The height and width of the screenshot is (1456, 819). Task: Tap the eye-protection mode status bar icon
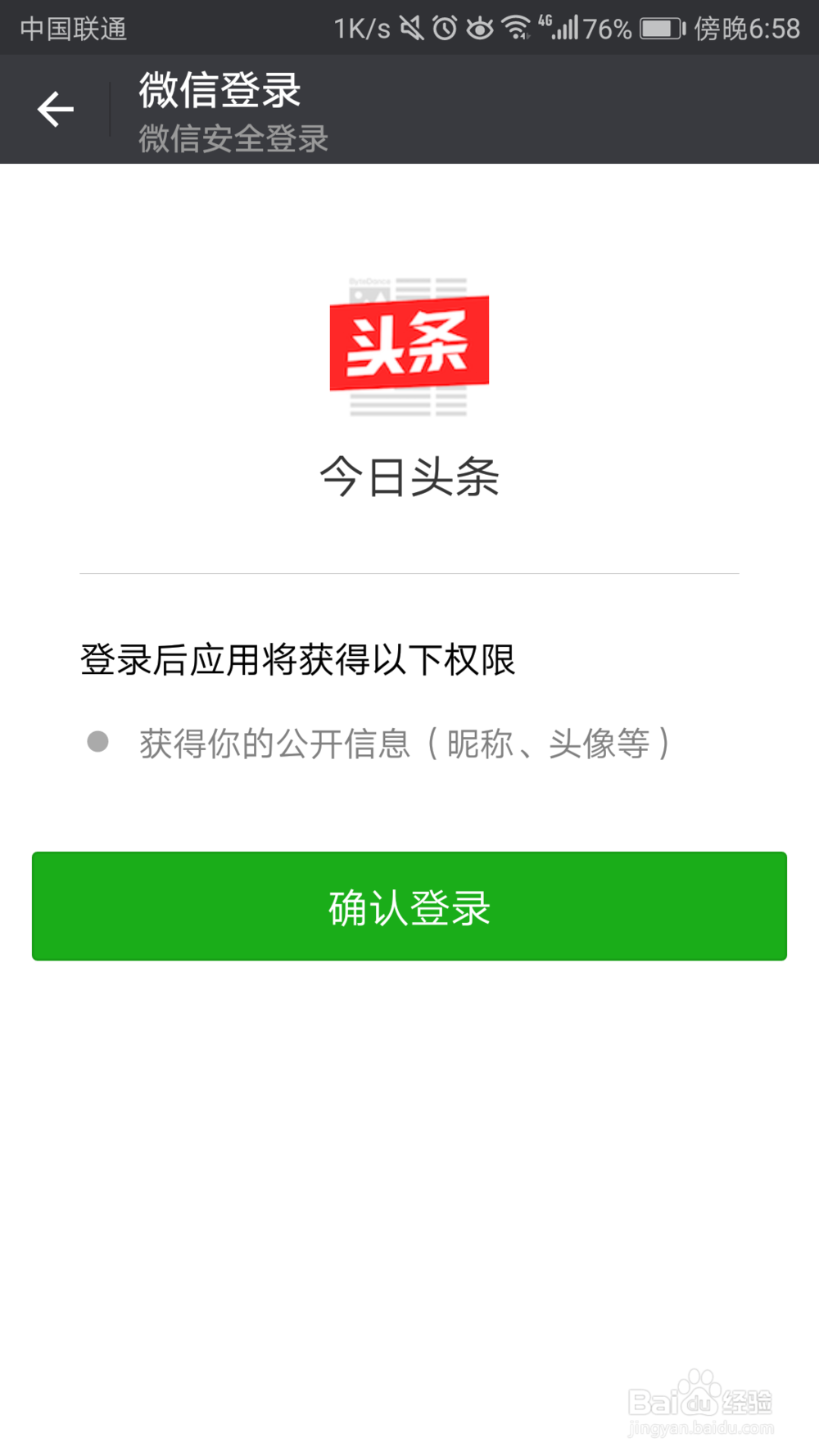click(x=480, y=27)
